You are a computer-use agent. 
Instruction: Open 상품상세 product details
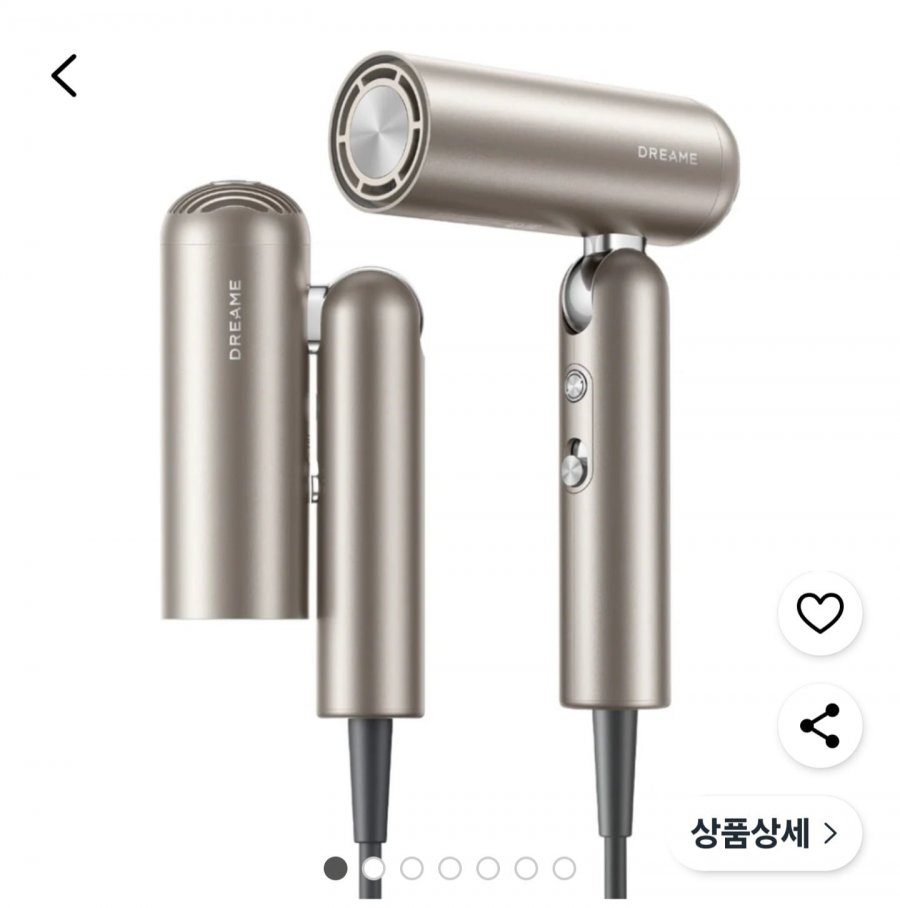coord(764,833)
